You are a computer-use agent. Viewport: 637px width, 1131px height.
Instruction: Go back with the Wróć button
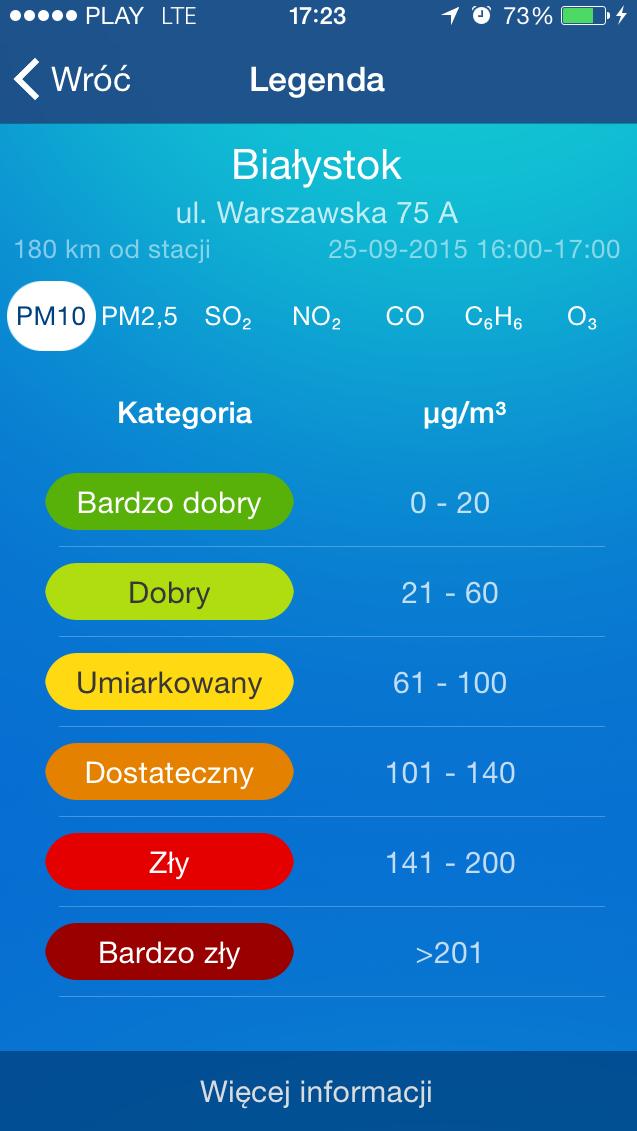72,79
